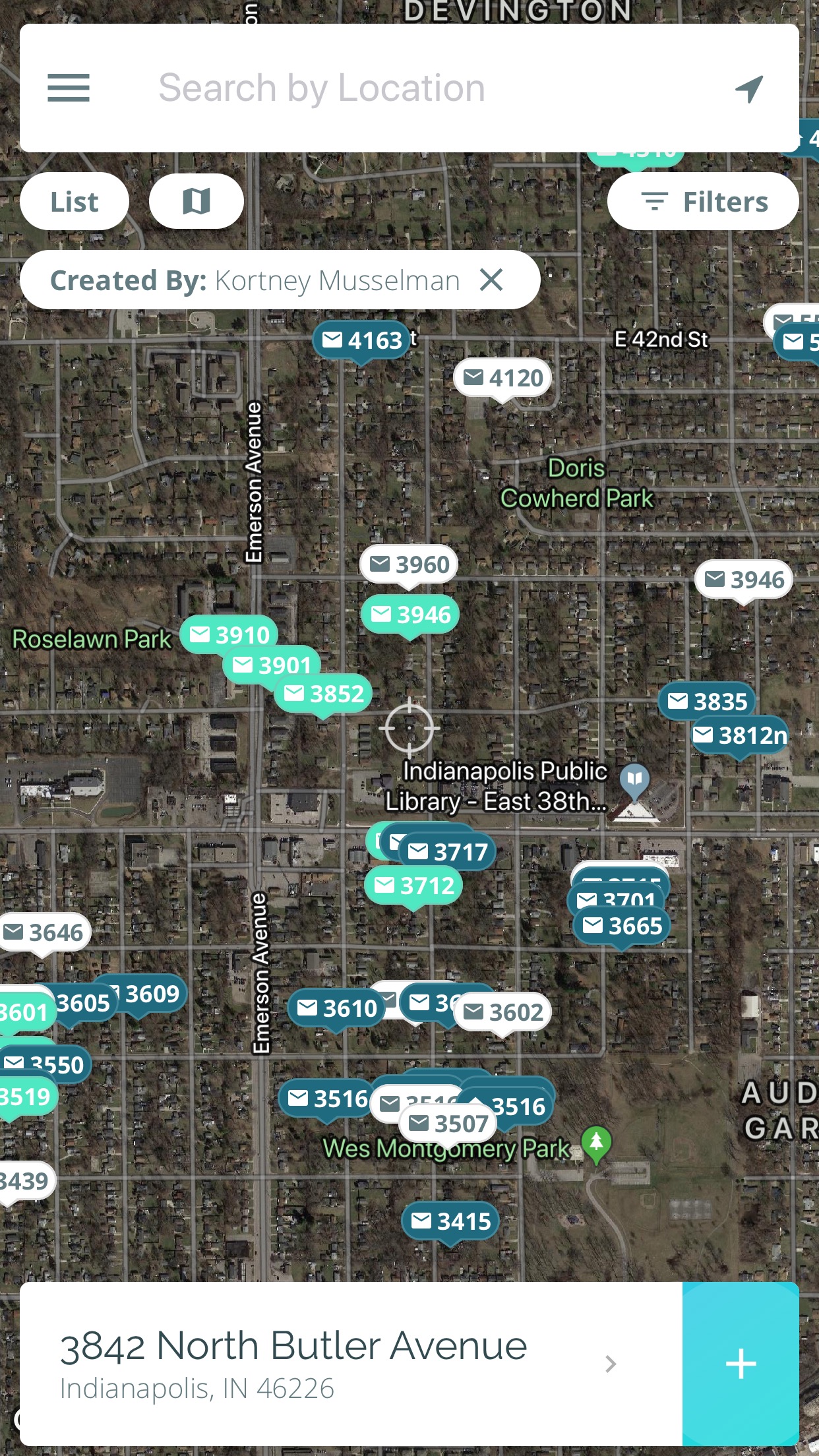This screenshot has height=1456, width=819.
Task: Select the 3852 map marker
Action: point(324,694)
